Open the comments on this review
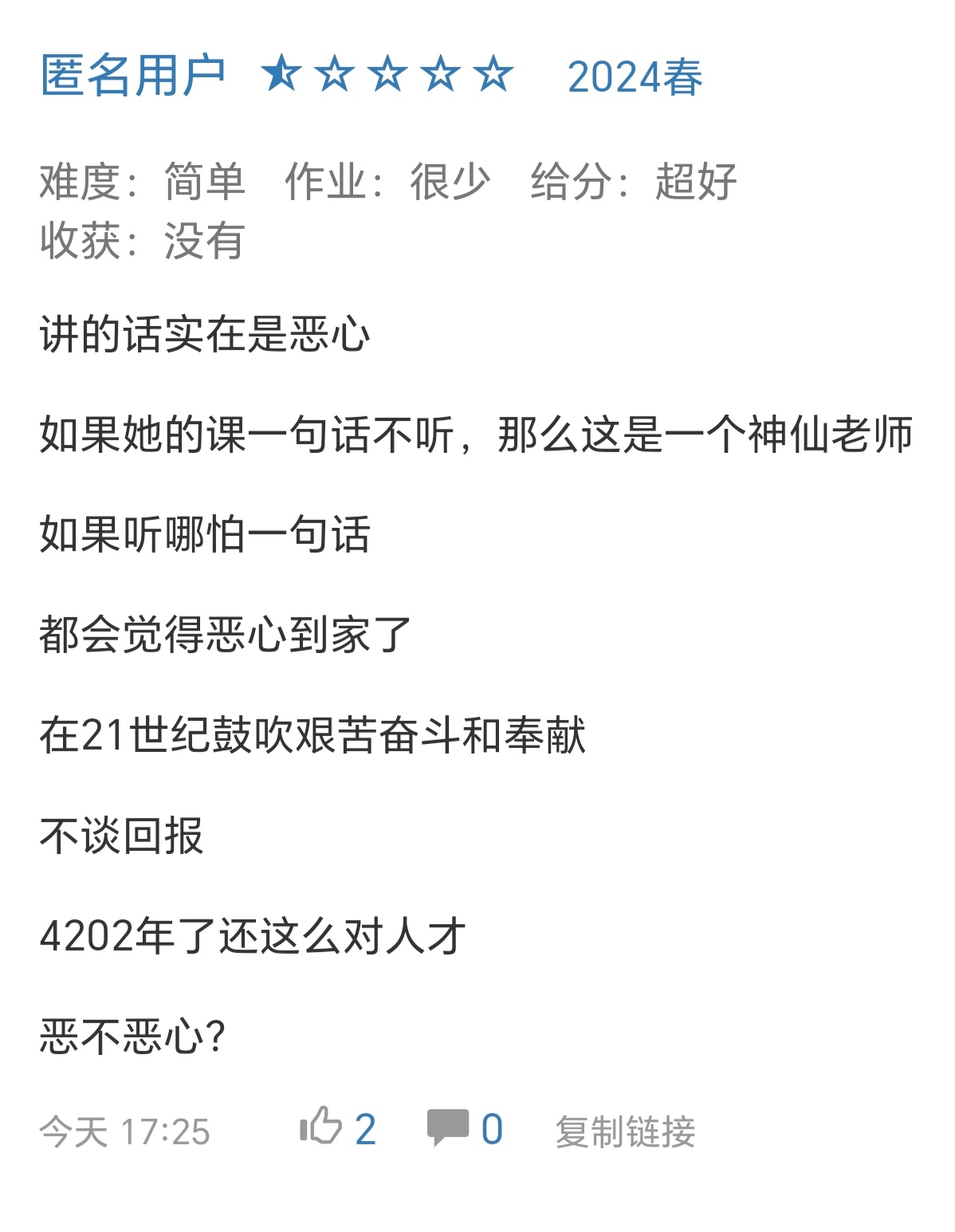Screen dimensions: 955x1232 tap(448, 1128)
